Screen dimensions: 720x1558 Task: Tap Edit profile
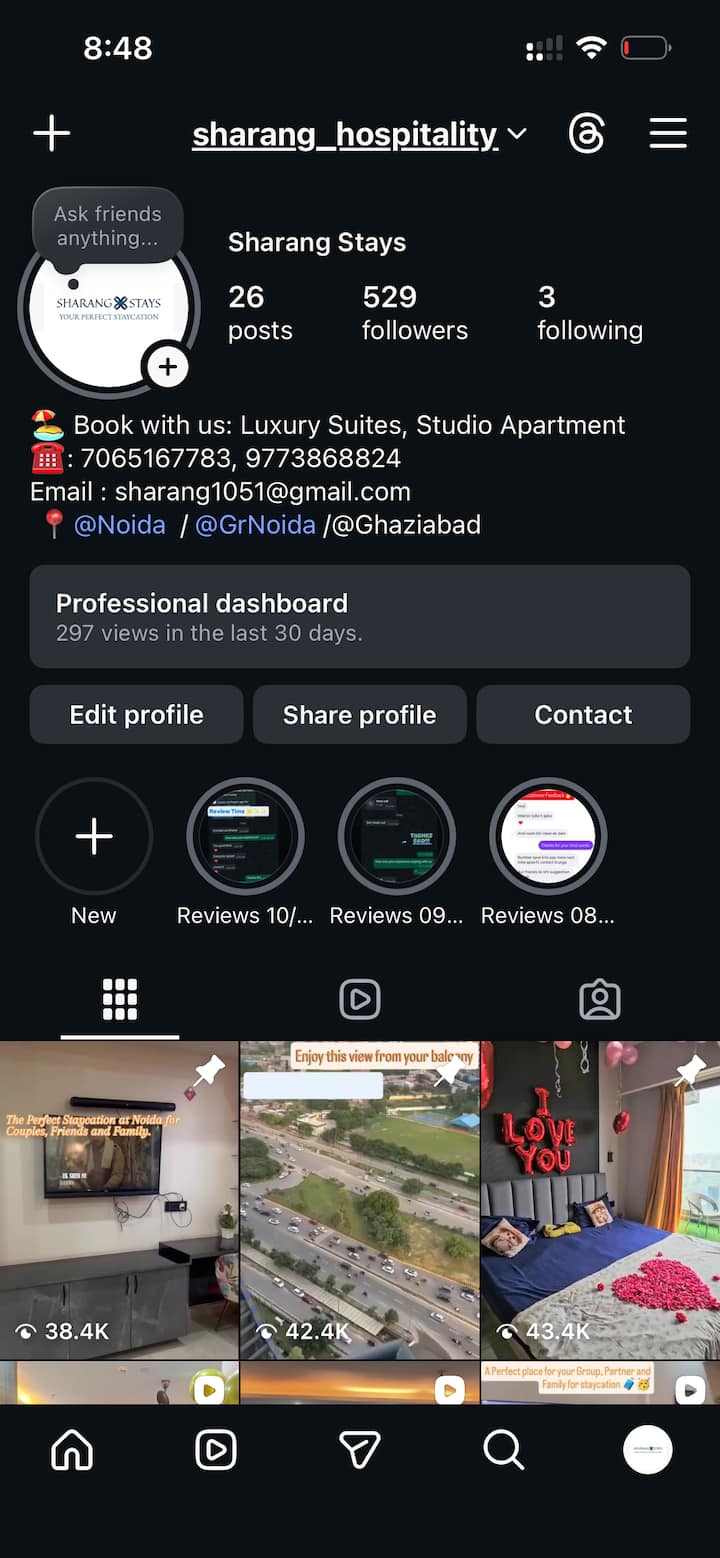[136, 715]
